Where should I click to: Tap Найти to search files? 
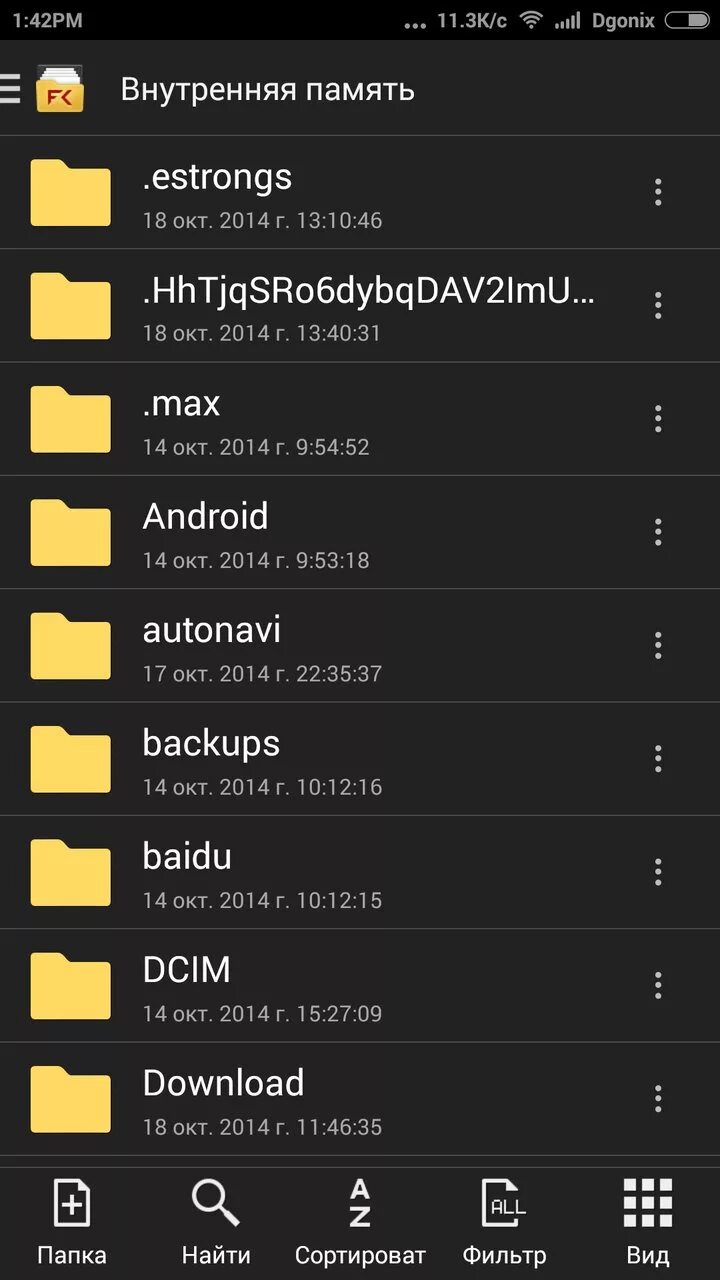point(216,1222)
